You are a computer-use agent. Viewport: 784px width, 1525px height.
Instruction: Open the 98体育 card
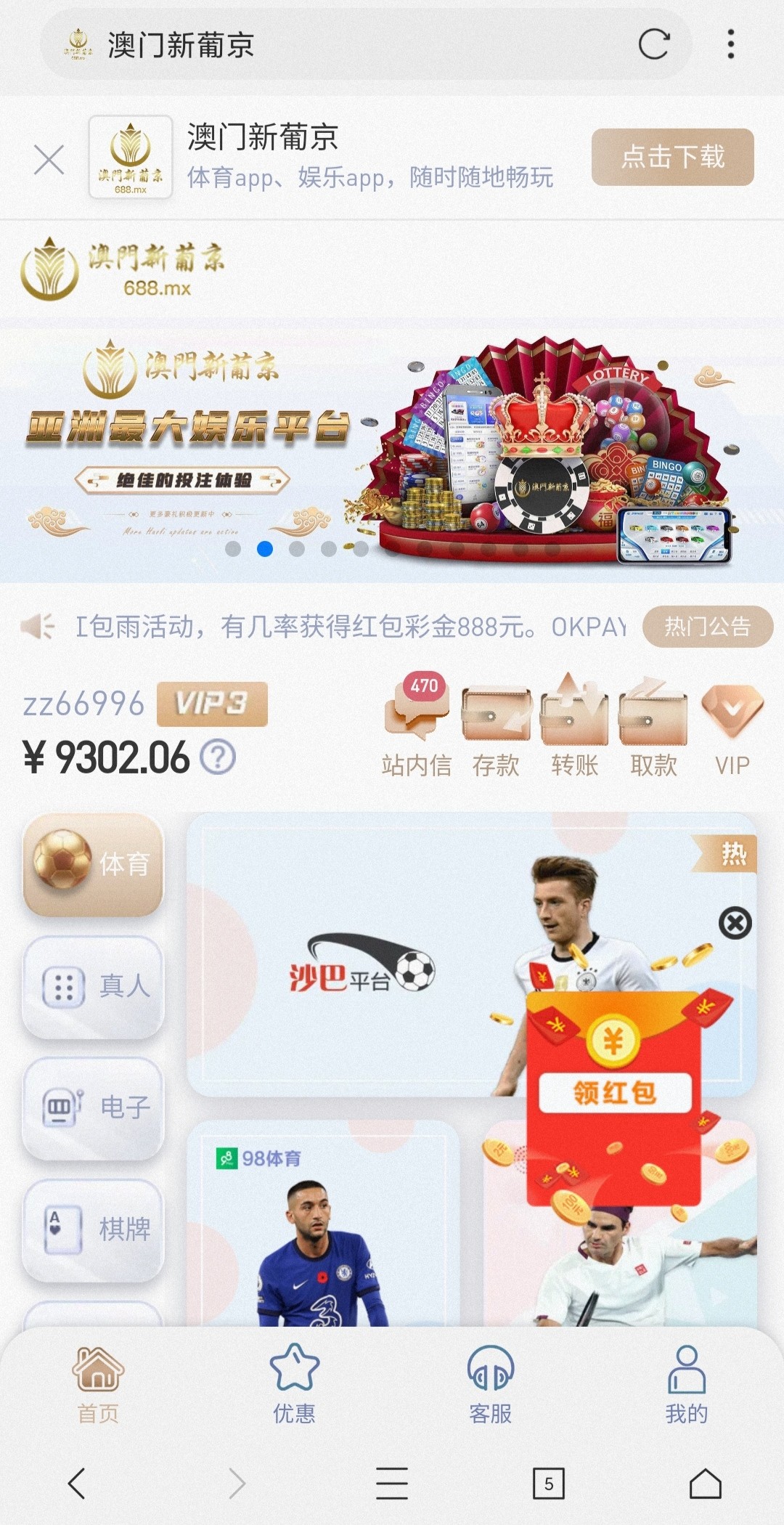coord(323,1227)
